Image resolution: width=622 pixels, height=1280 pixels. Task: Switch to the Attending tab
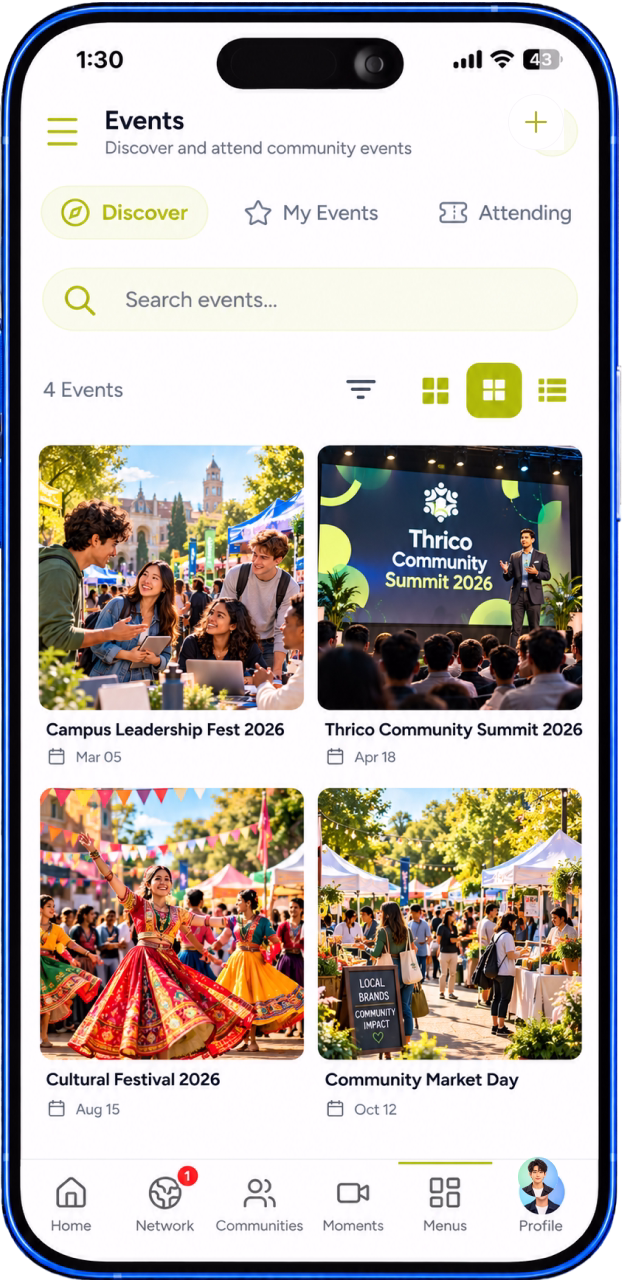tap(505, 213)
